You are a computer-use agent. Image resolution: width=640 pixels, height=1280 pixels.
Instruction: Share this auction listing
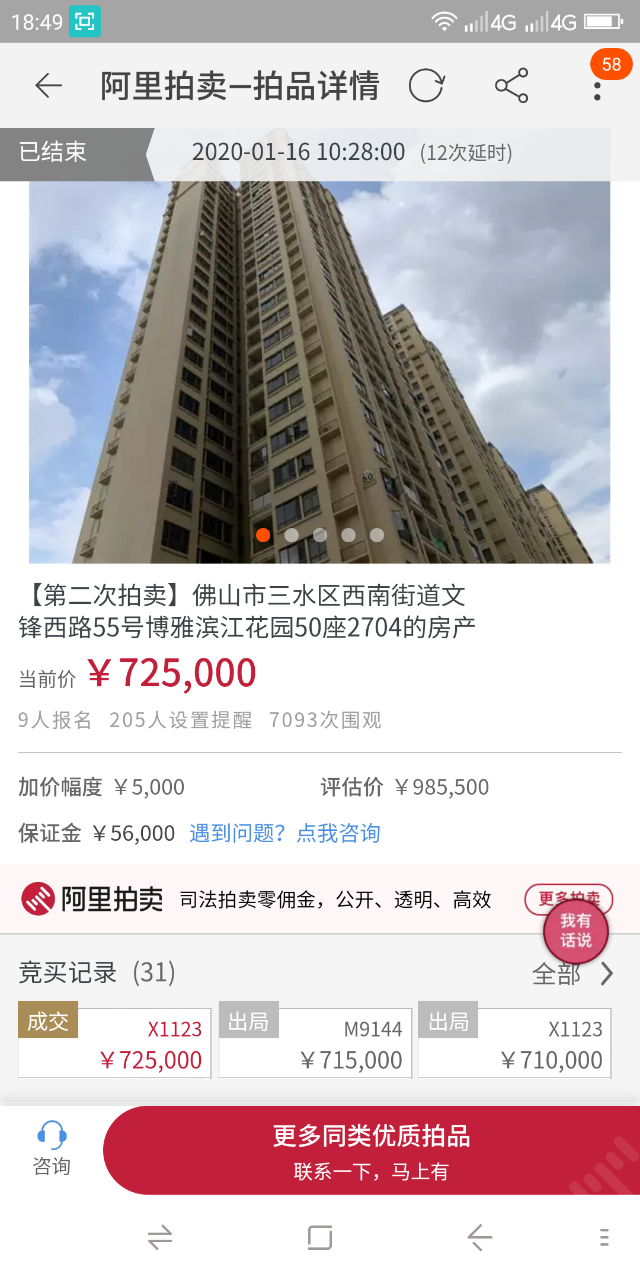511,86
